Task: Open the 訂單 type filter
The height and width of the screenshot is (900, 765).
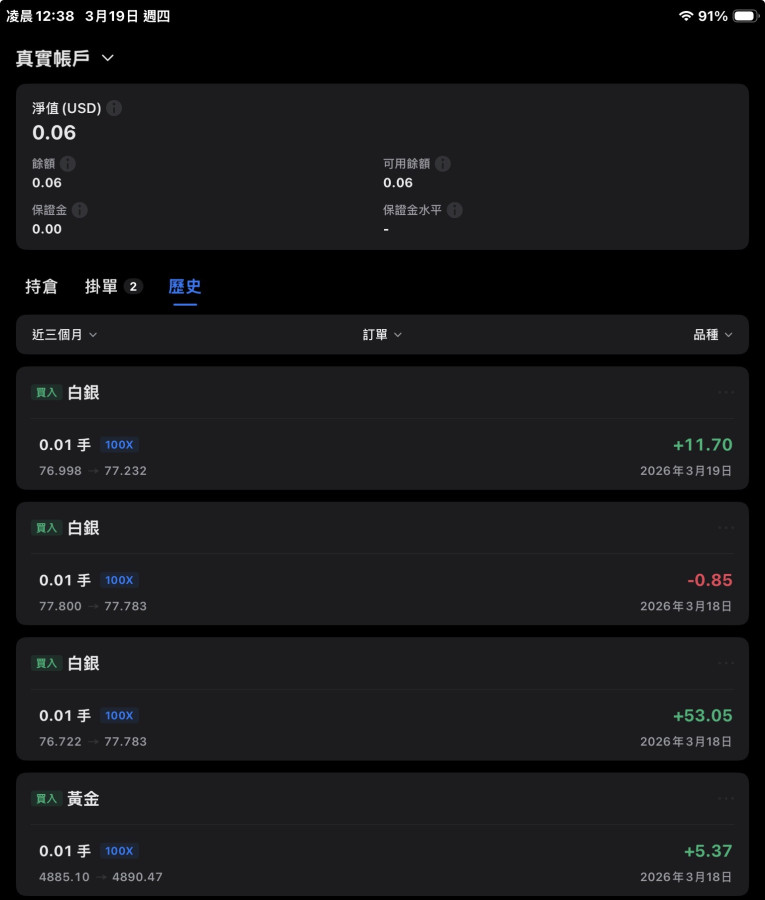Action: click(382, 335)
